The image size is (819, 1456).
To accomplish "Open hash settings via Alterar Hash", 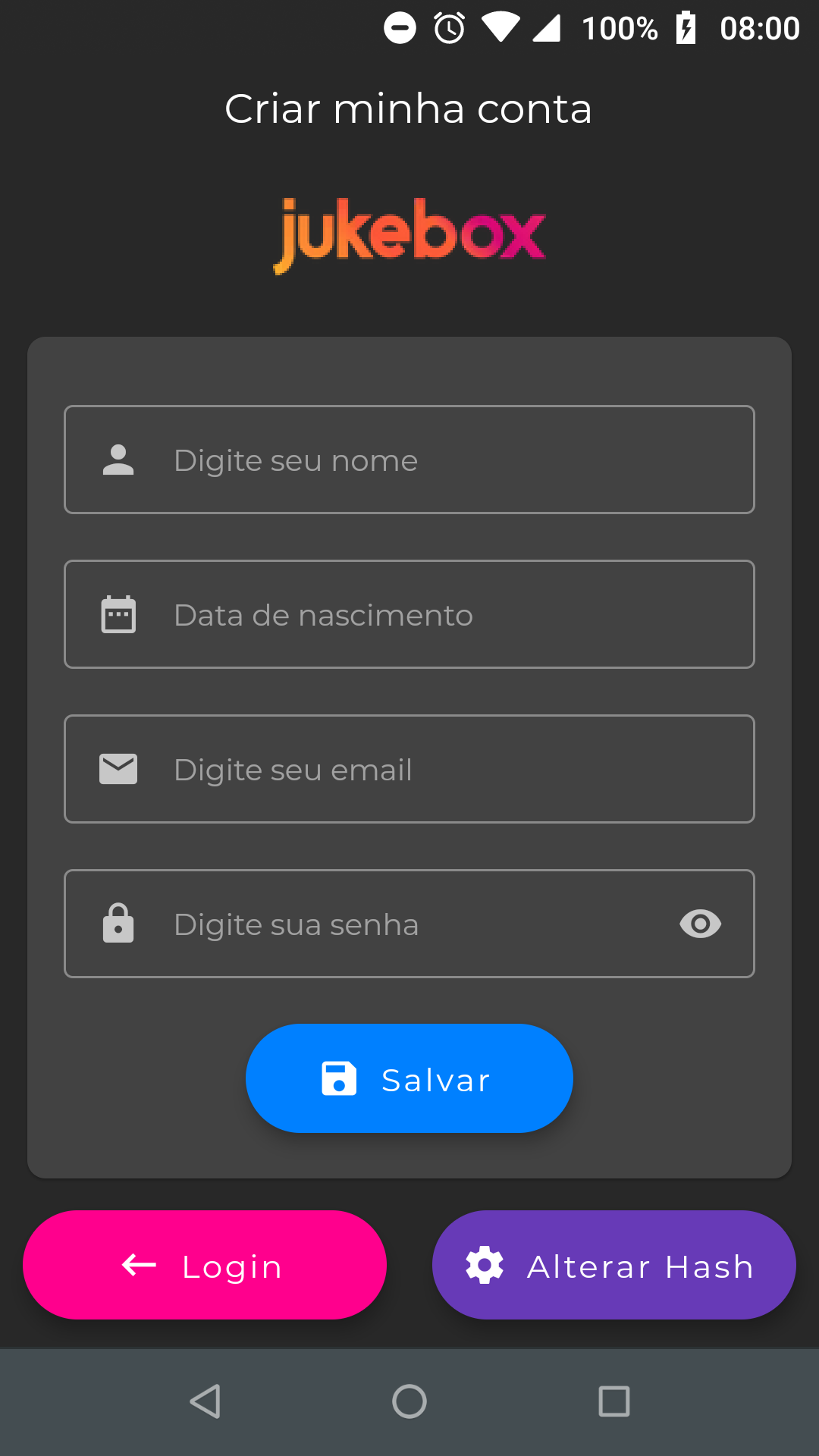I will tap(614, 1265).
